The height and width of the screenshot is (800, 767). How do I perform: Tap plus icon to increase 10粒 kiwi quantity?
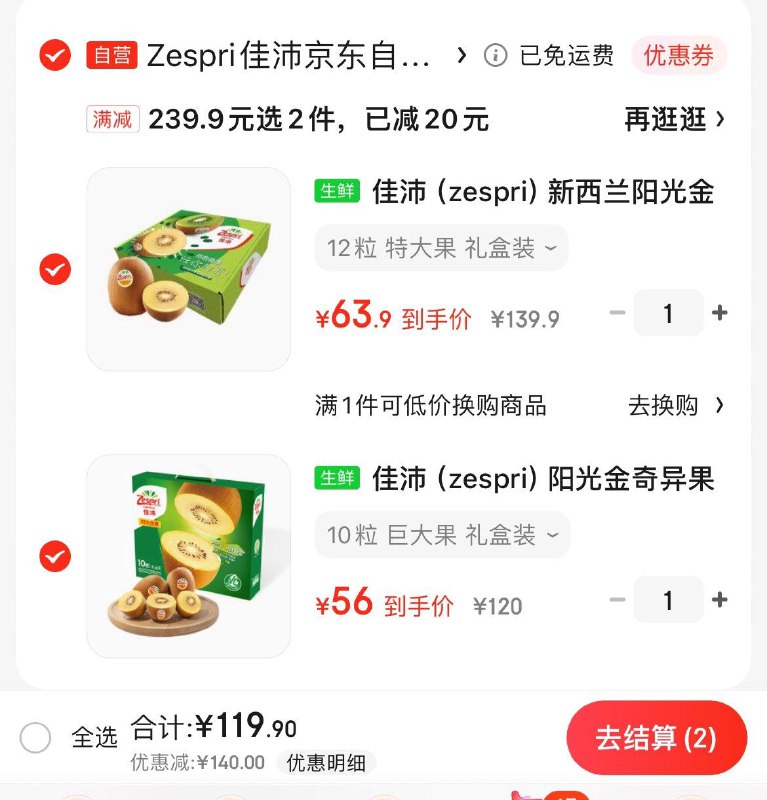point(720,601)
